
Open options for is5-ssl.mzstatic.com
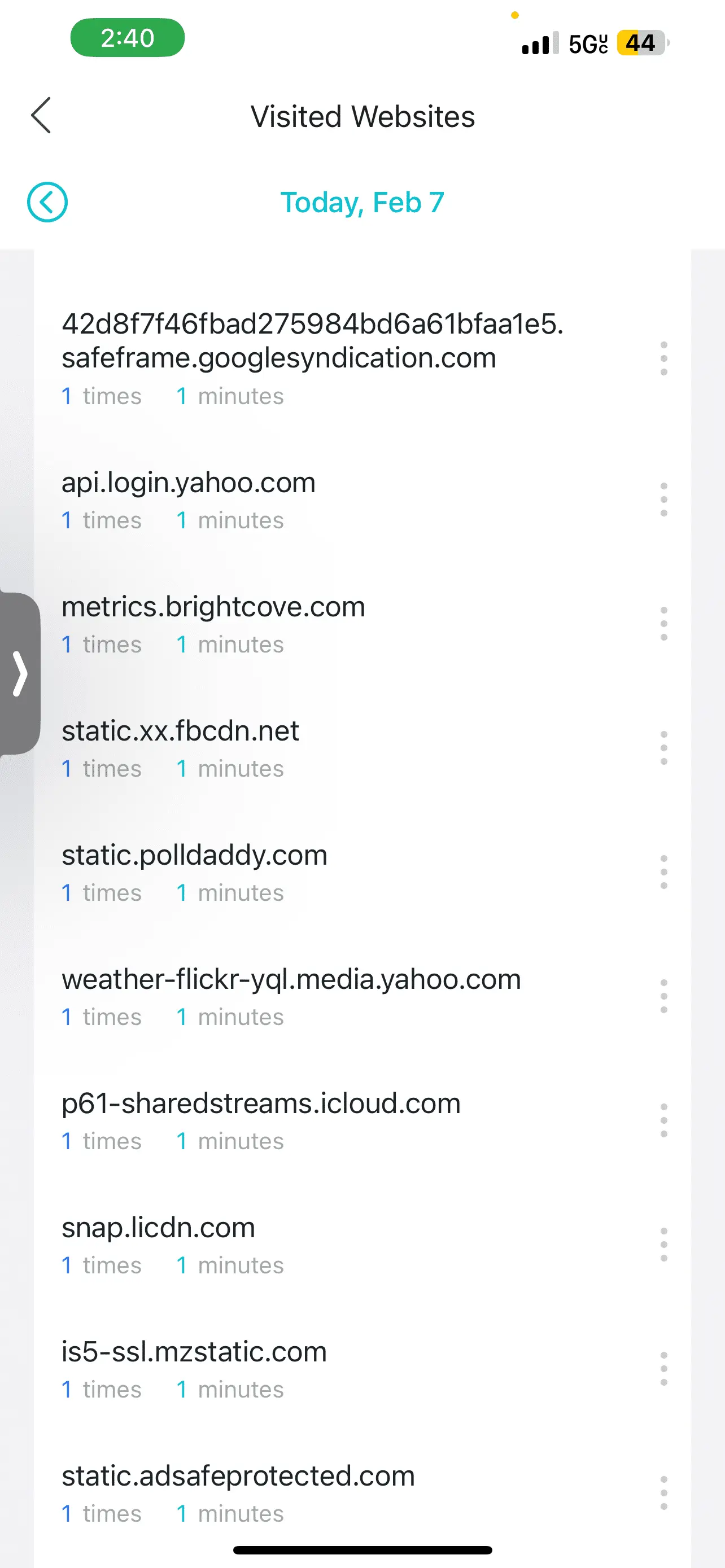click(x=663, y=1369)
